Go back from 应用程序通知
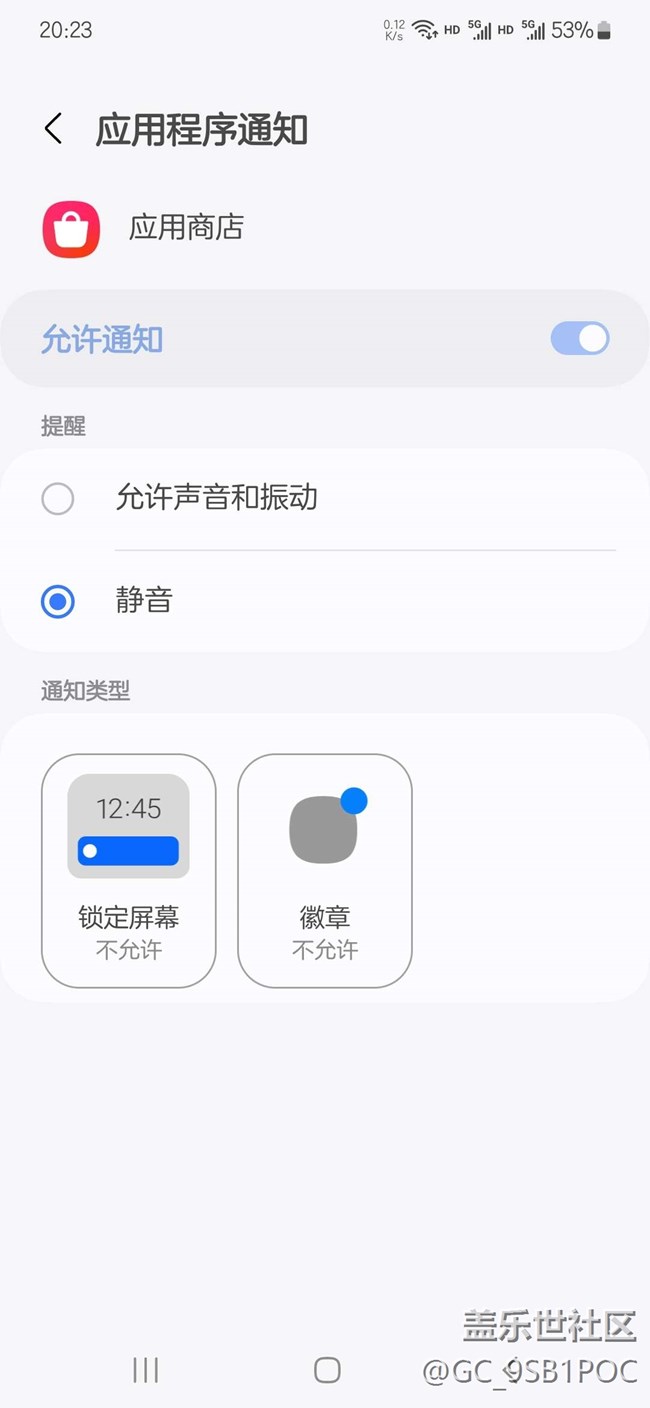650x1408 pixels. (54, 129)
